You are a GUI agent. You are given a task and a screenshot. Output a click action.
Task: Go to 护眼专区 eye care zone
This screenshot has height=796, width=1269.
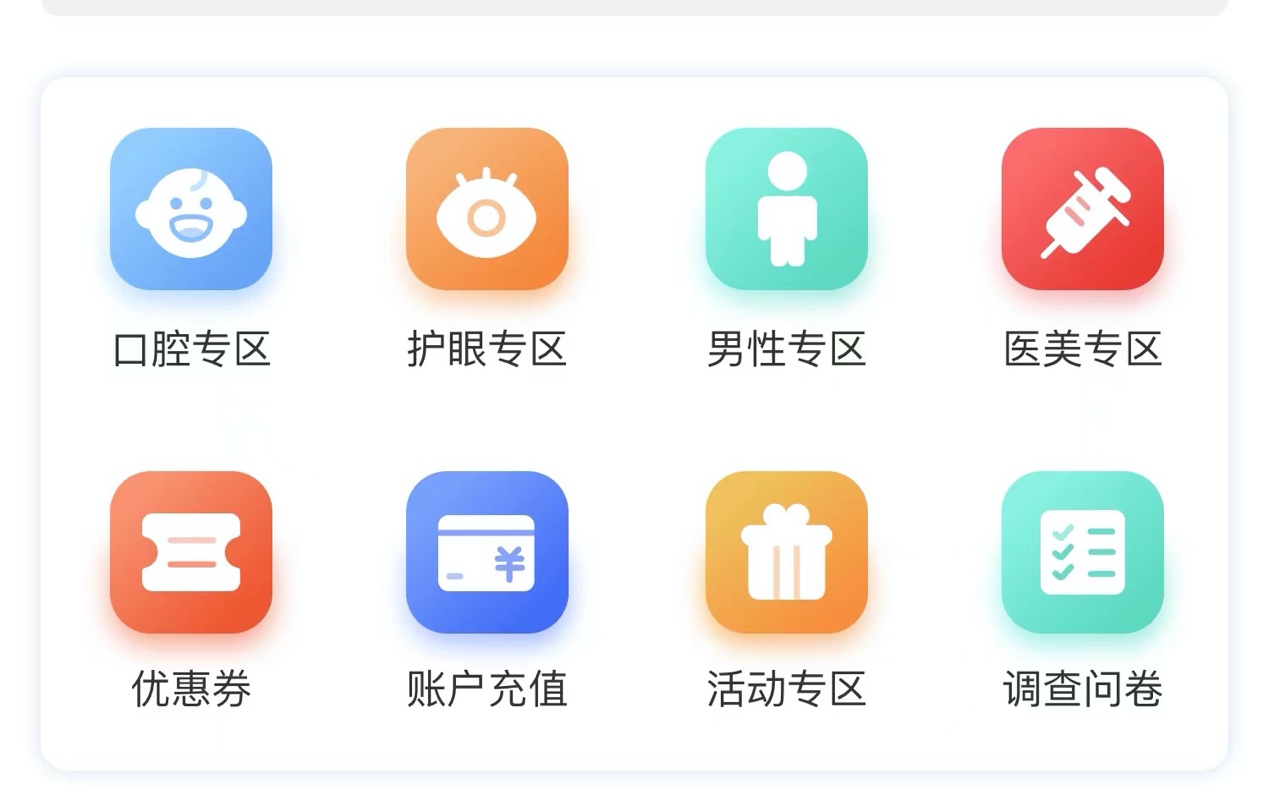pyautogui.click(x=487, y=209)
